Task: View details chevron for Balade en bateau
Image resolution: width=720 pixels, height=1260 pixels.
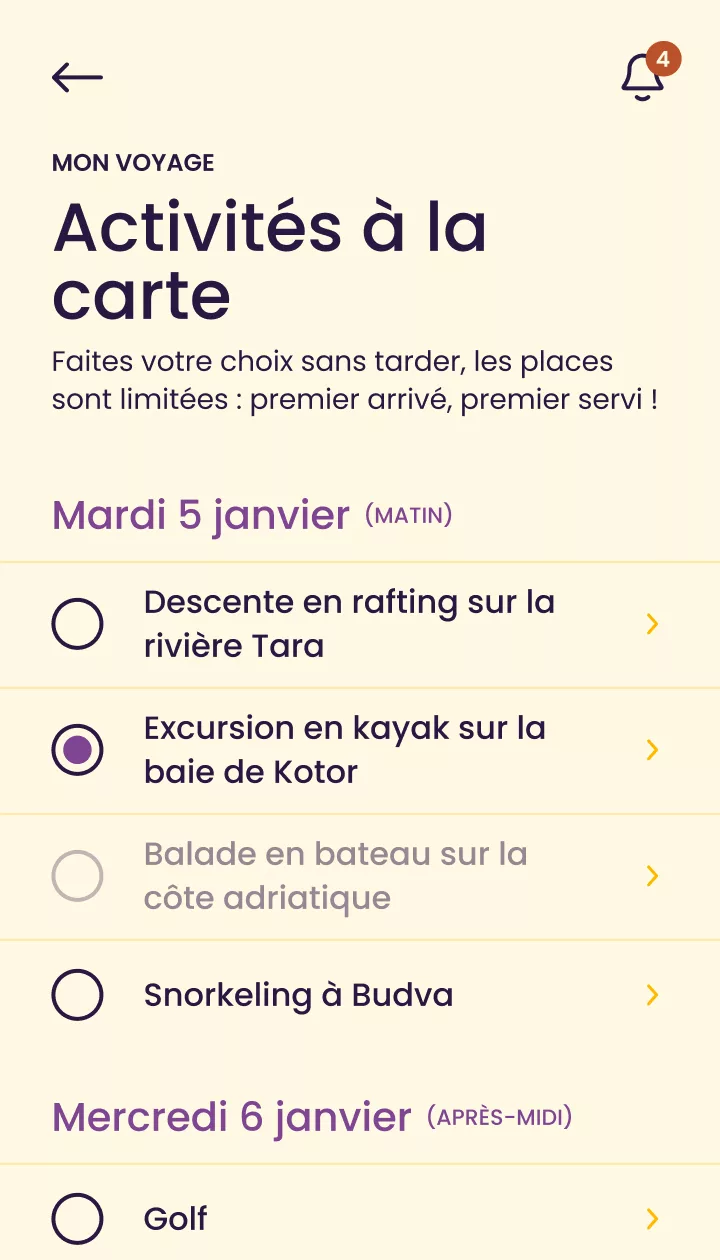Action: pyautogui.click(x=652, y=876)
